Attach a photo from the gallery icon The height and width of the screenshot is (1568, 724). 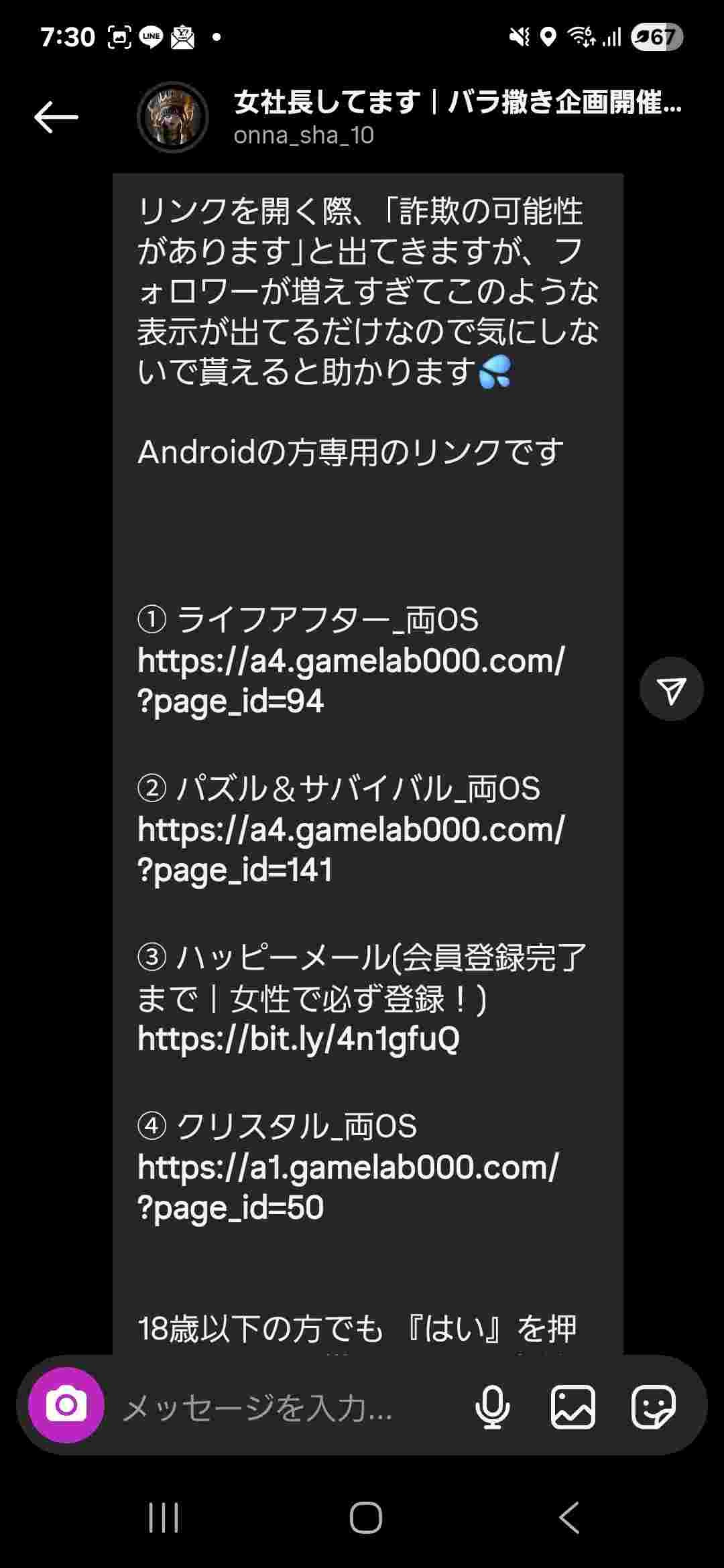pyautogui.click(x=573, y=1407)
